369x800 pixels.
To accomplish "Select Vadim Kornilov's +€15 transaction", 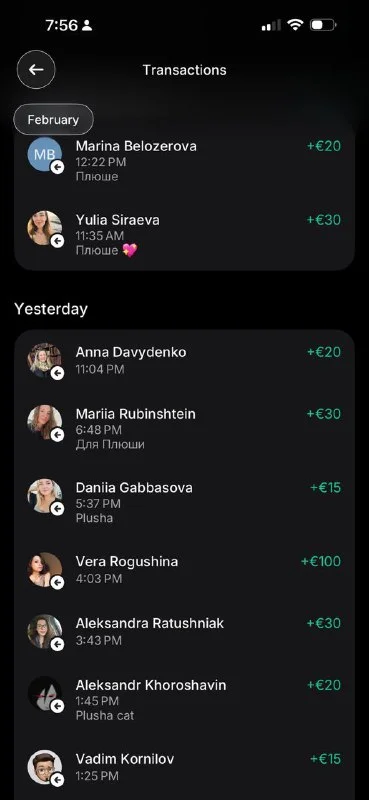I will (x=184, y=767).
